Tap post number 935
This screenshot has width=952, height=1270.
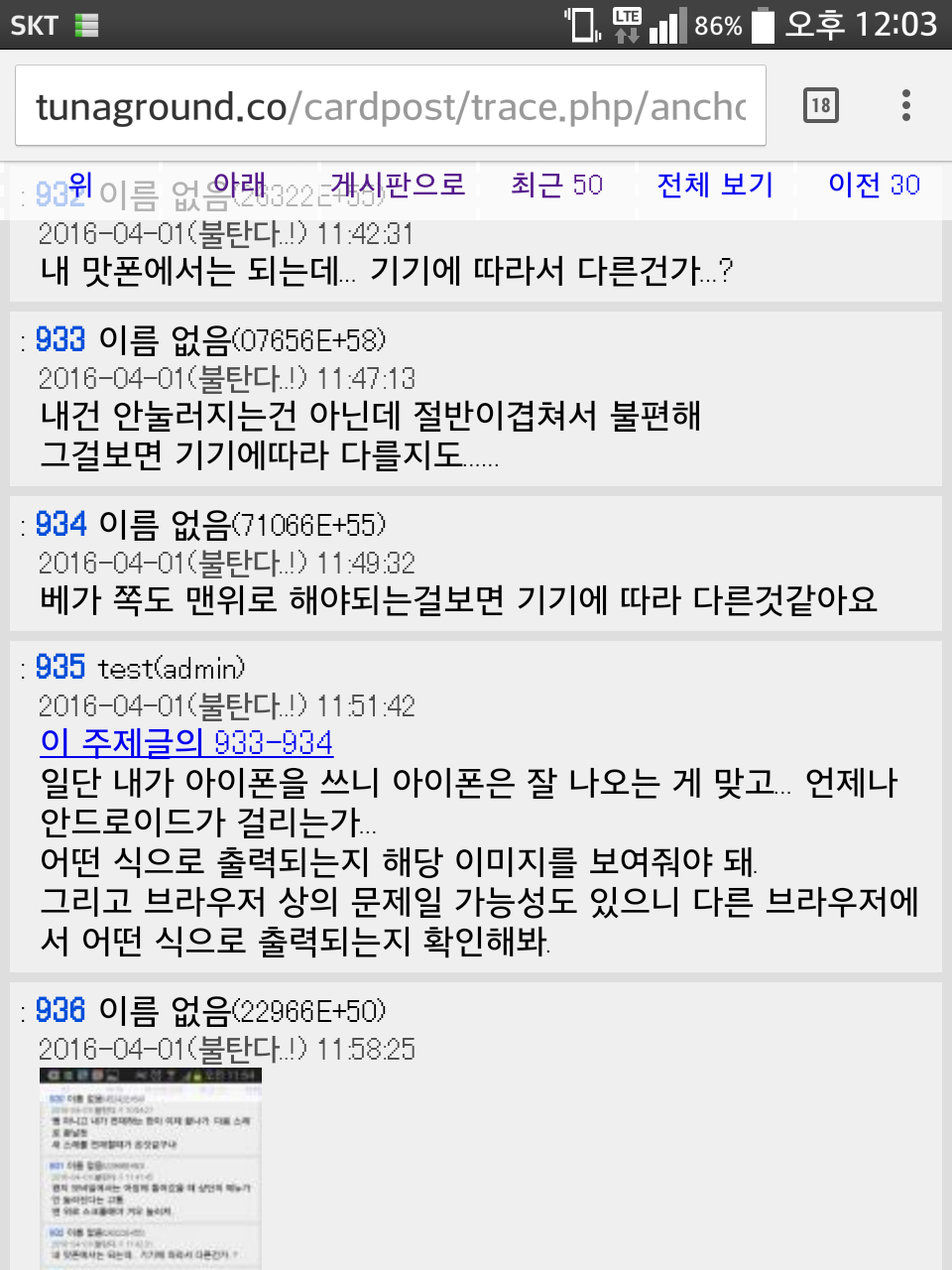[60, 667]
